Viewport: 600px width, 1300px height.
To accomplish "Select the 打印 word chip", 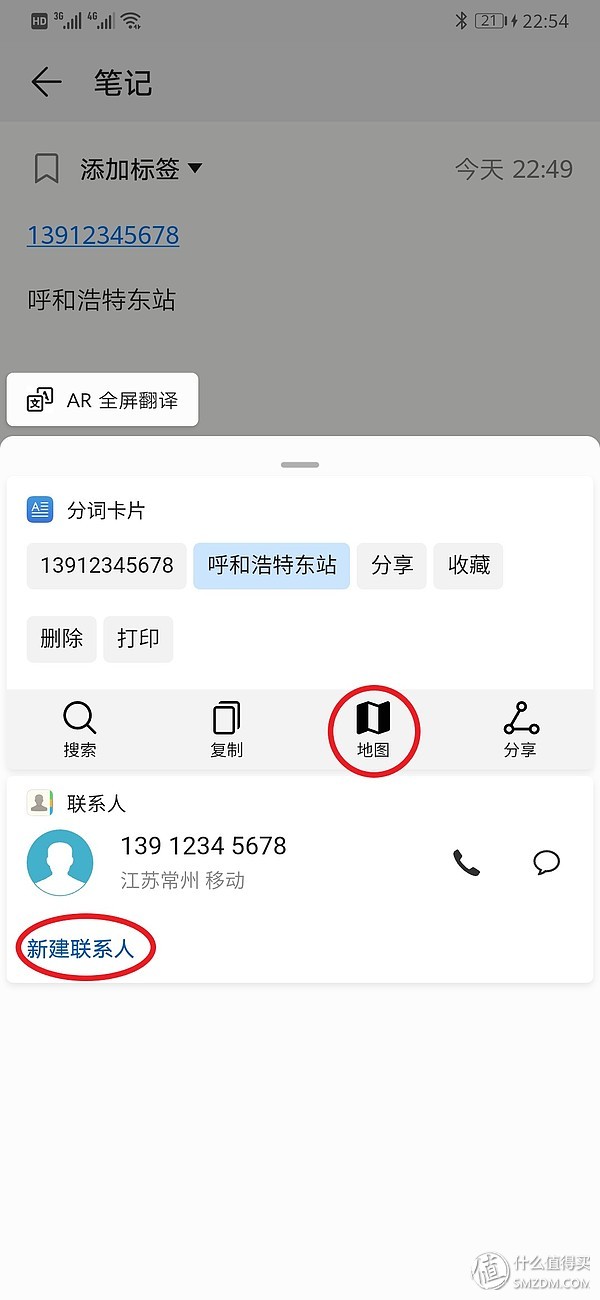I will click(138, 639).
